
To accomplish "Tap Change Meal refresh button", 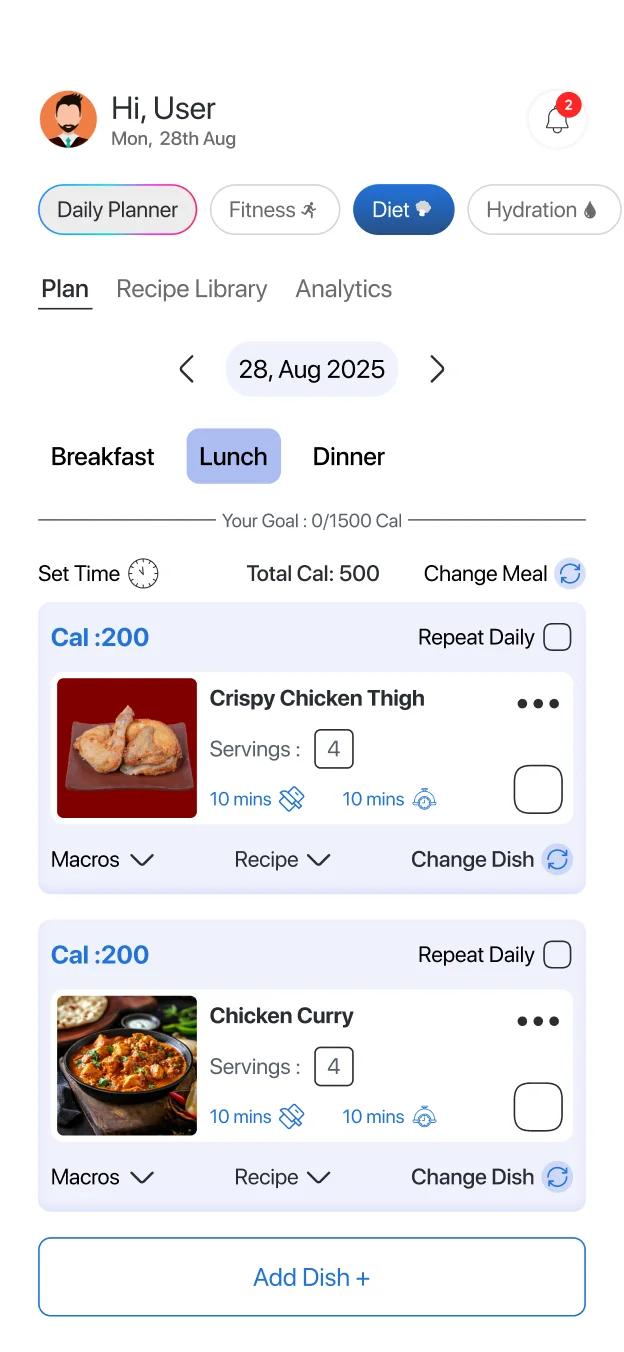I will click(x=570, y=574).
